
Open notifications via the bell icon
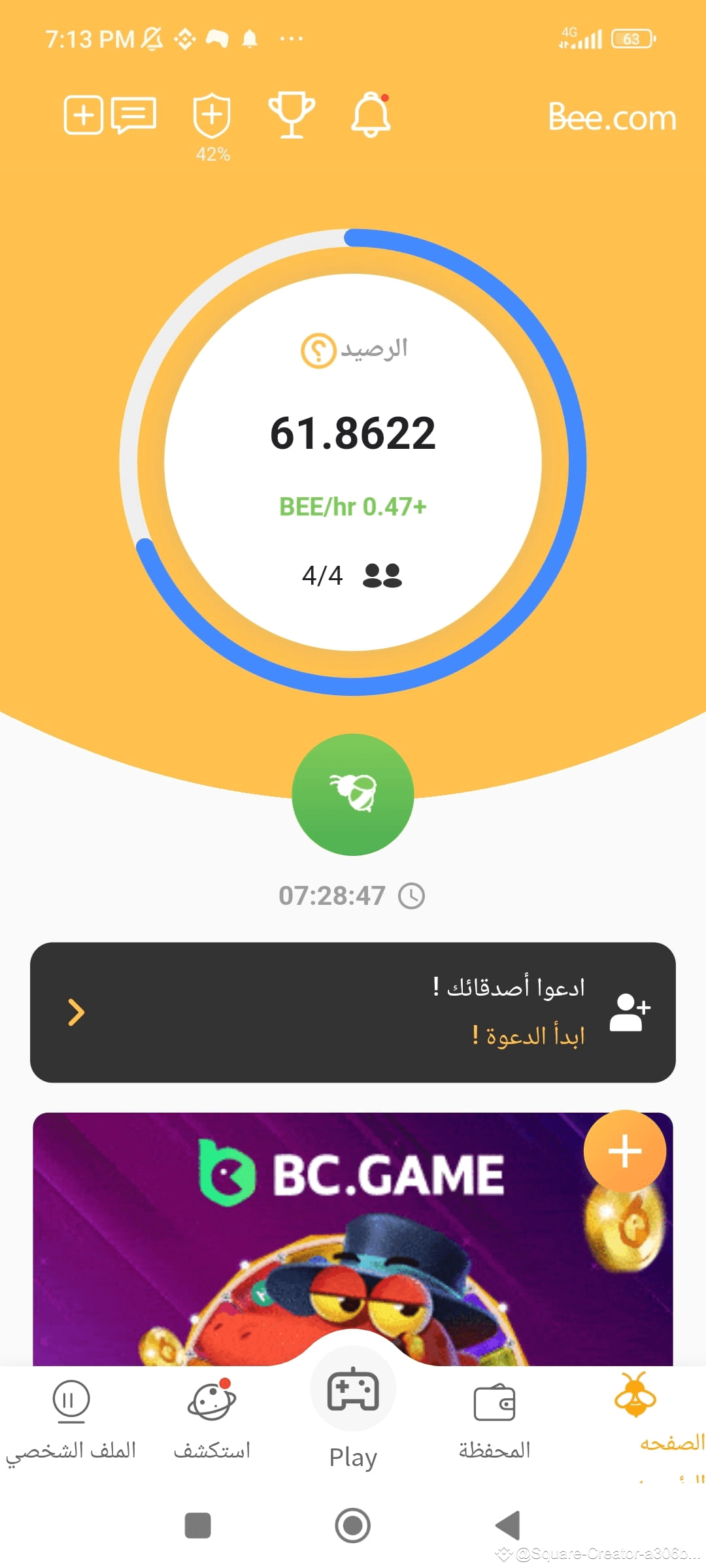click(x=370, y=115)
